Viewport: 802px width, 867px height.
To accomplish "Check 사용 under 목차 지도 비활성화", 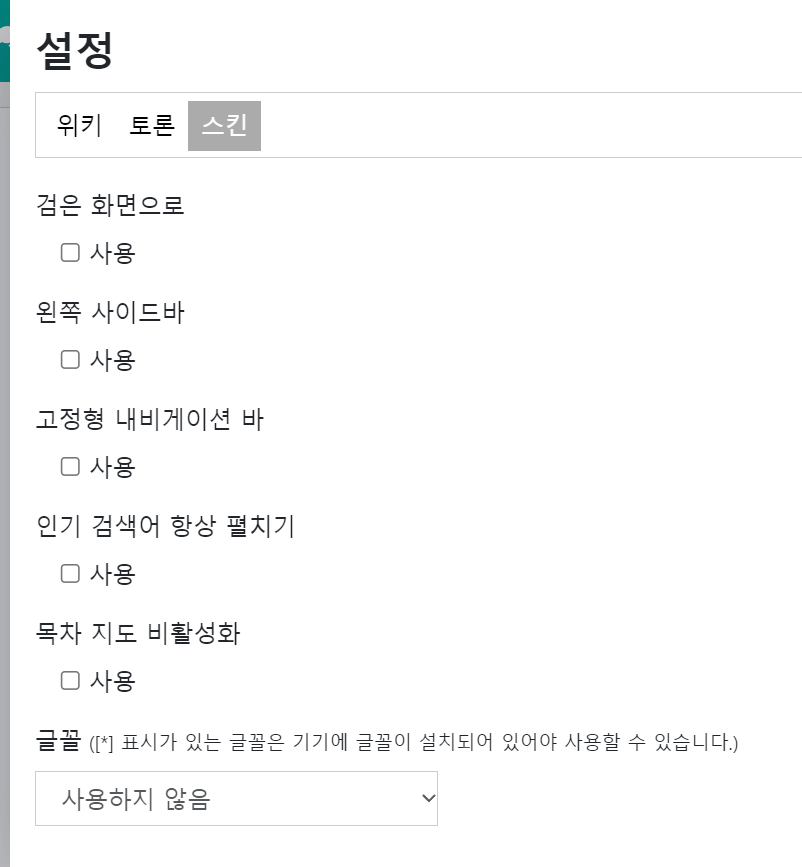I will pyautogui.click(x=70, y=680).
